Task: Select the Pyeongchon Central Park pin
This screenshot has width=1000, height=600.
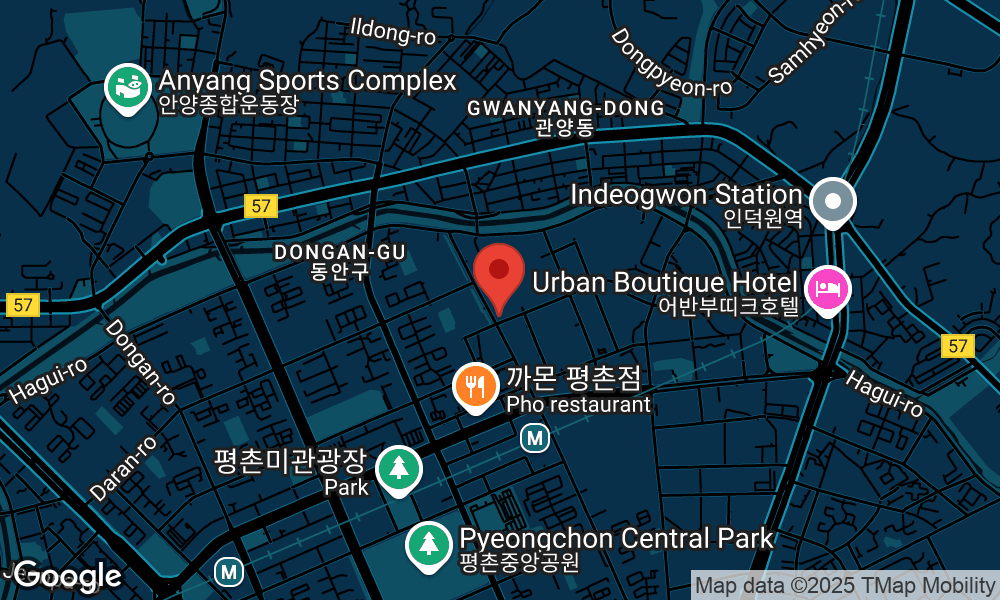Action: [x=429, y=545]
